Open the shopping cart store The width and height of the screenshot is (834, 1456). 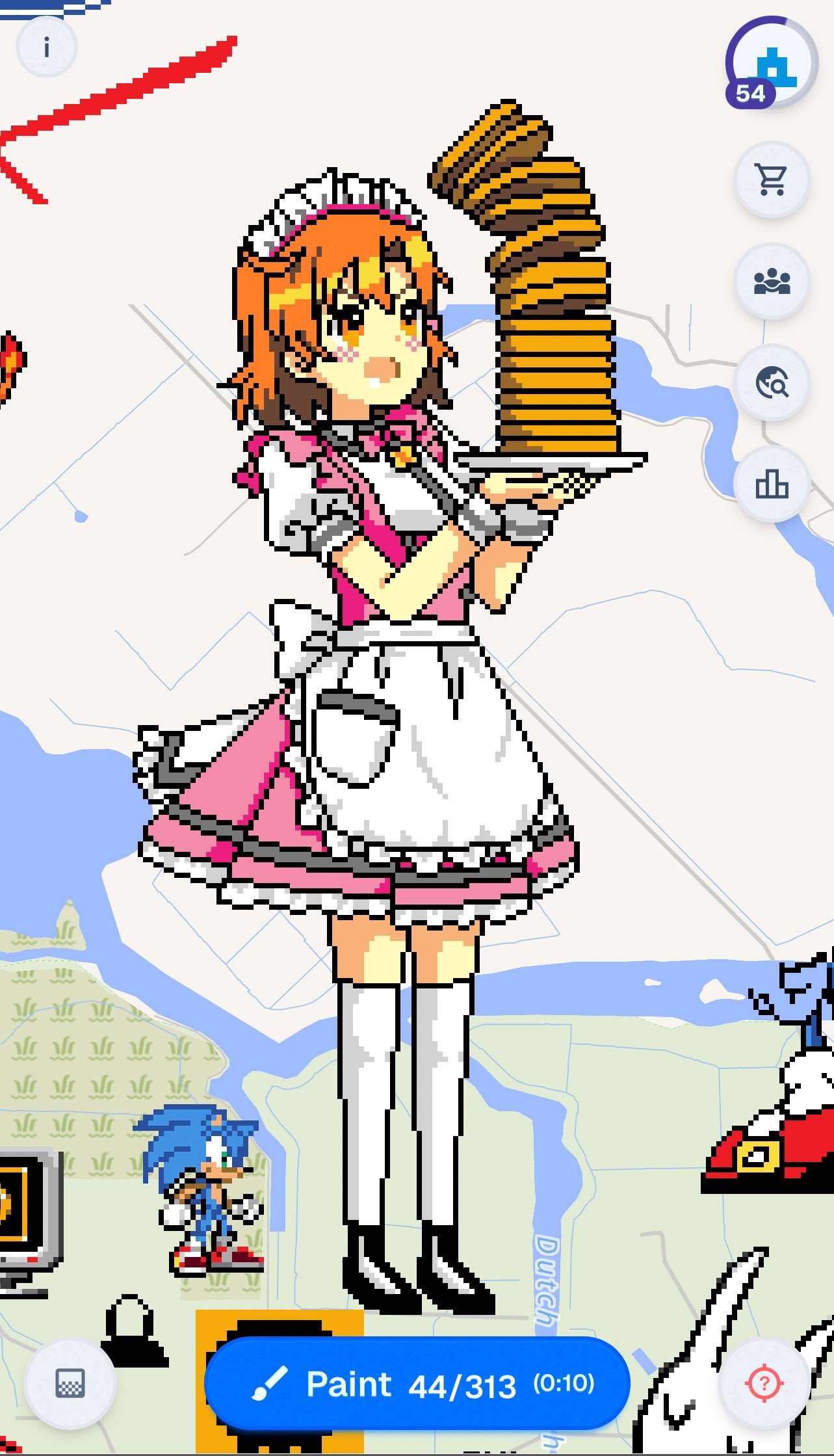(x=772, y=179)
